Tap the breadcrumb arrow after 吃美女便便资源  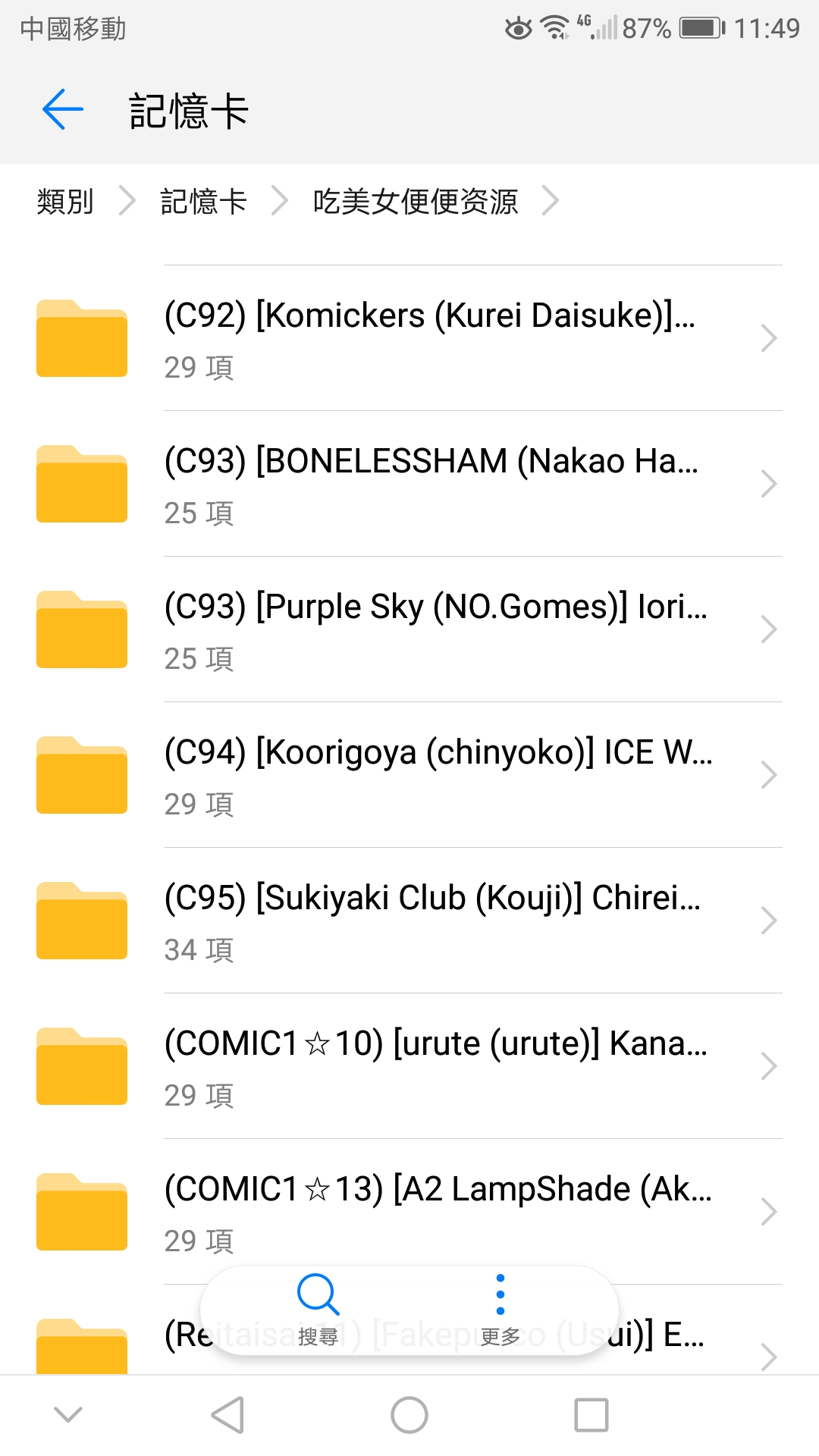pos(551,201)
